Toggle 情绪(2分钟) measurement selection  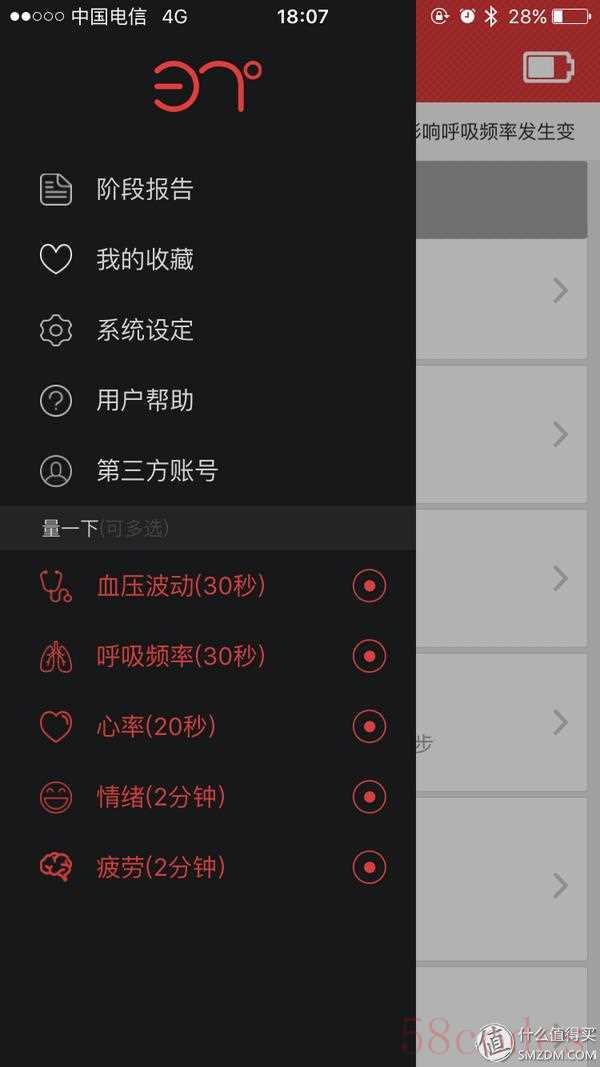(369, 797)
